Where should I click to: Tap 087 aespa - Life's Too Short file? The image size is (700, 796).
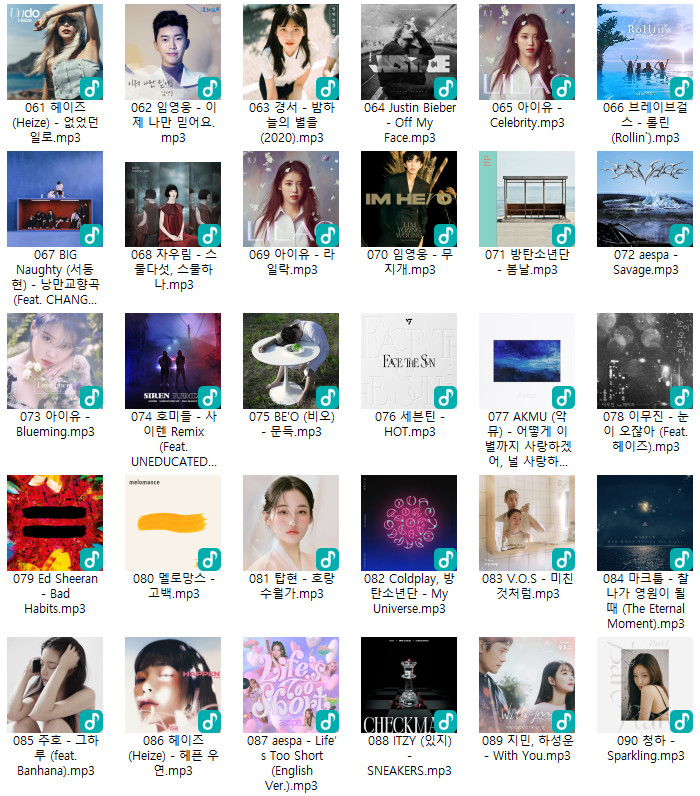coord(291,685)
